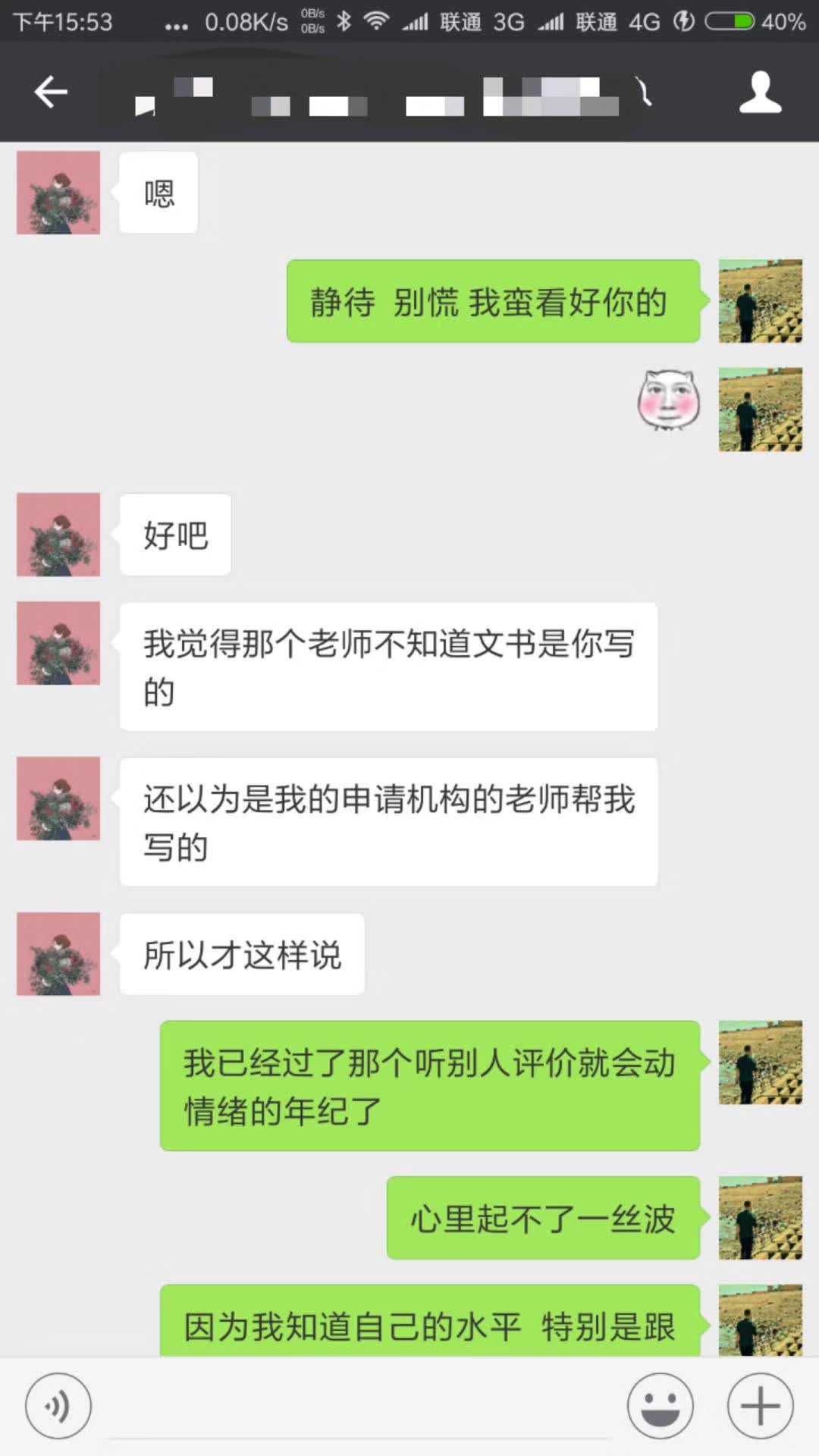
Task: Switch to voice message input
Action: pyautogui.click(x=58, y=1406)
